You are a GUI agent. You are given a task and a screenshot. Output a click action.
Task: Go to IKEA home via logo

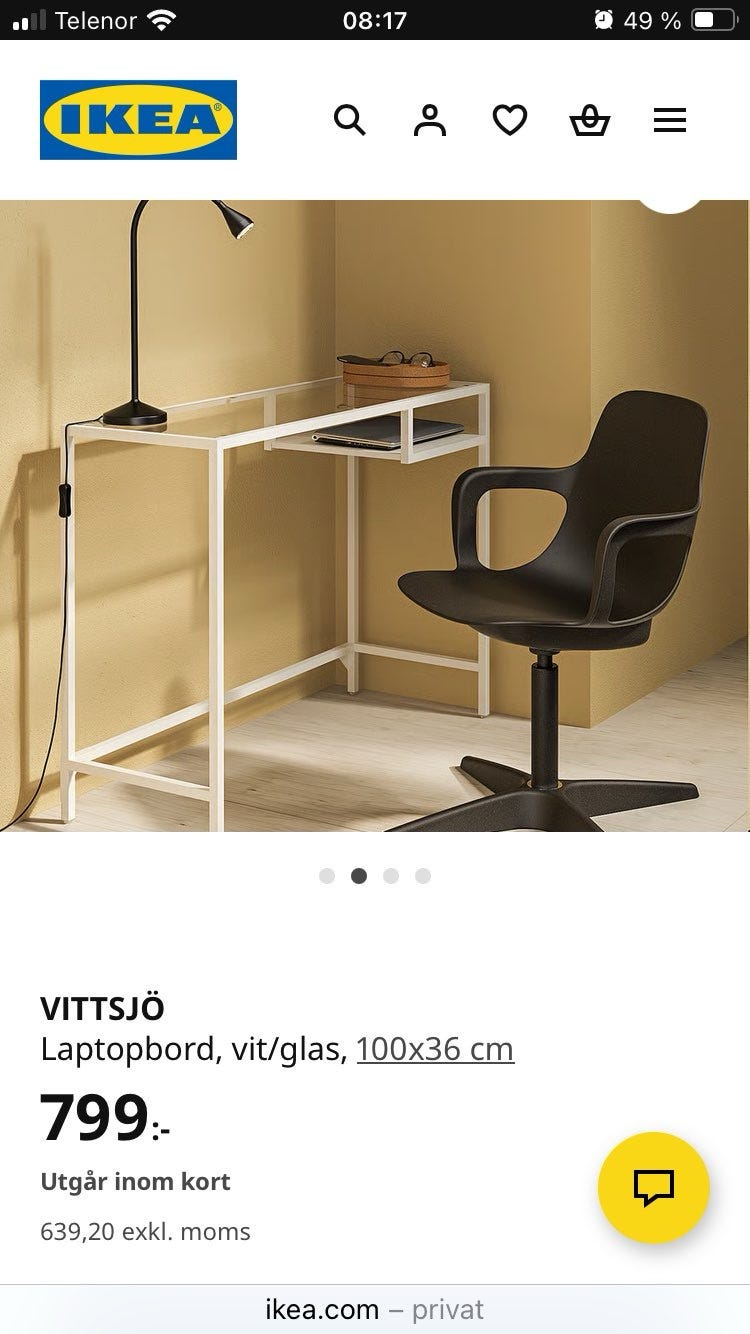point(138,120)
